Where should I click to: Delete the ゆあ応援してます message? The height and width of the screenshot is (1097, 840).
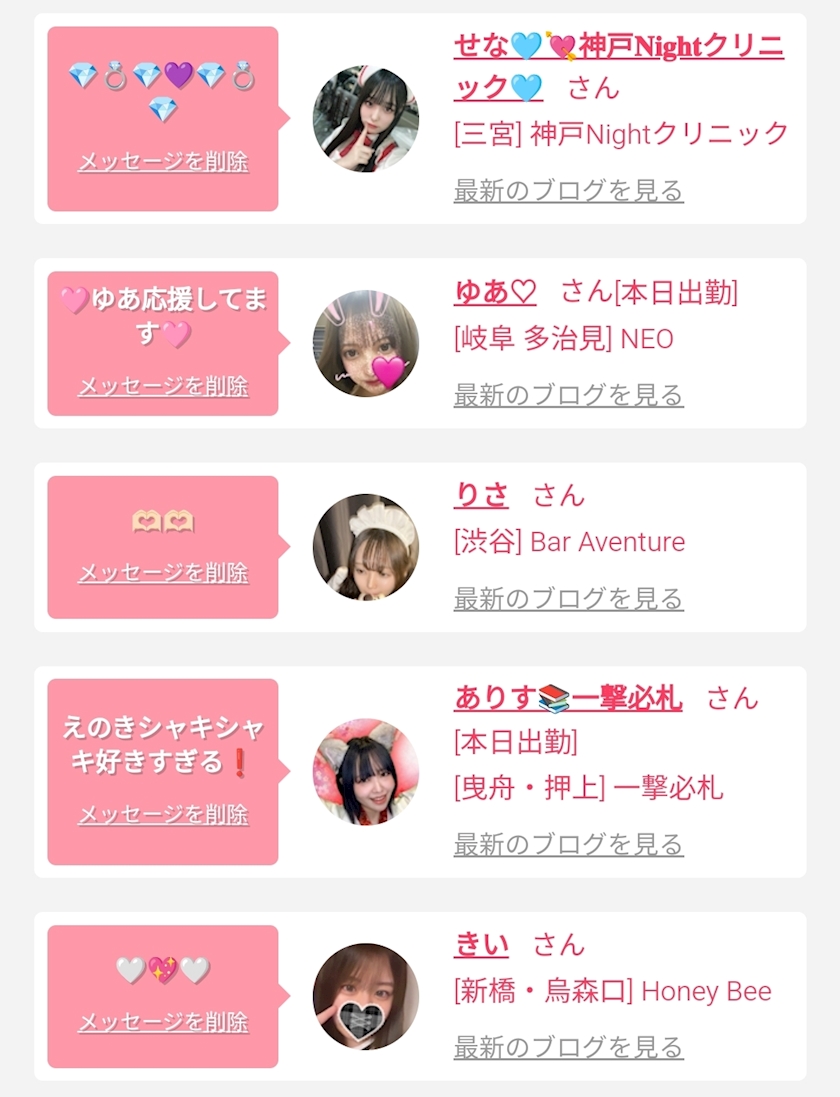pyautogui.click(x=163, y=385)
